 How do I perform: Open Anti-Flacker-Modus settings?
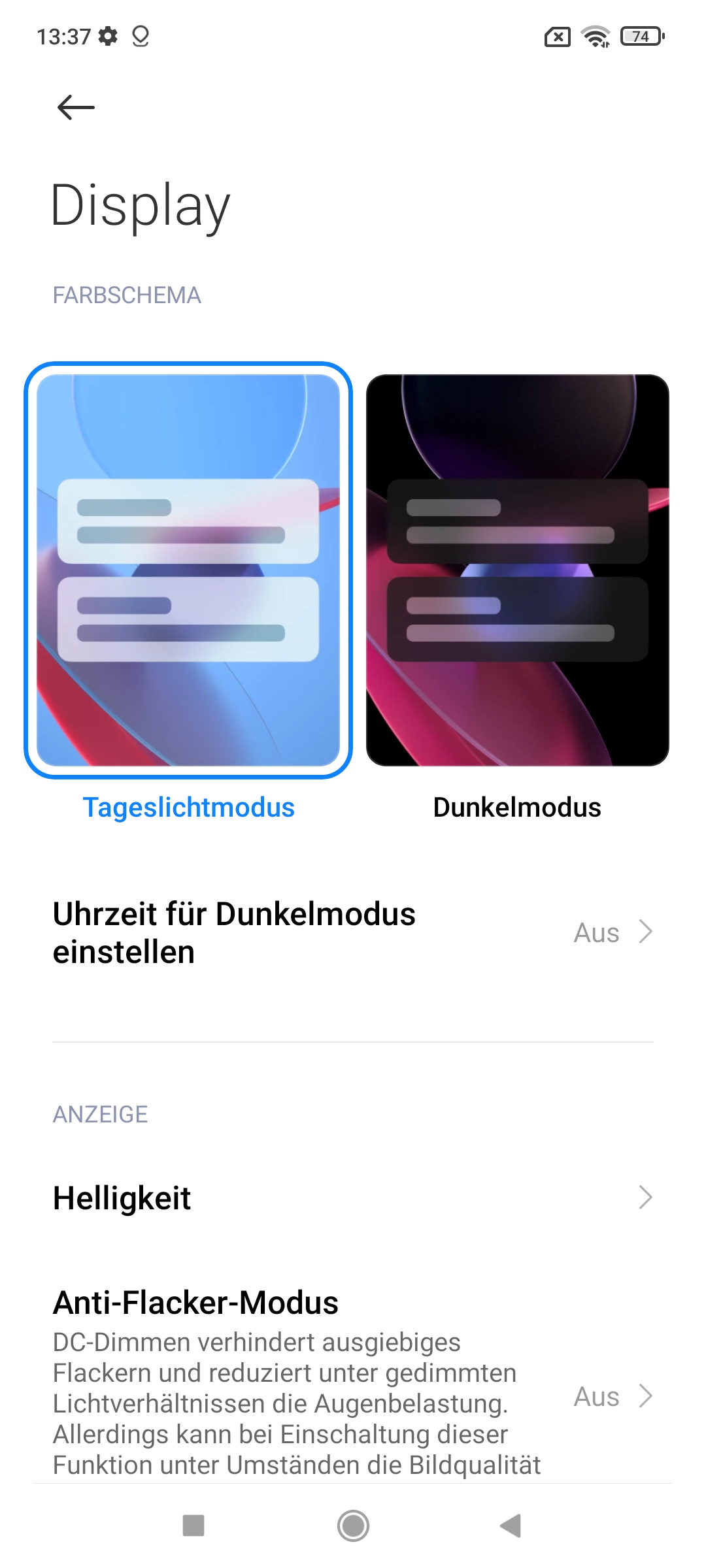point(353,1379)
